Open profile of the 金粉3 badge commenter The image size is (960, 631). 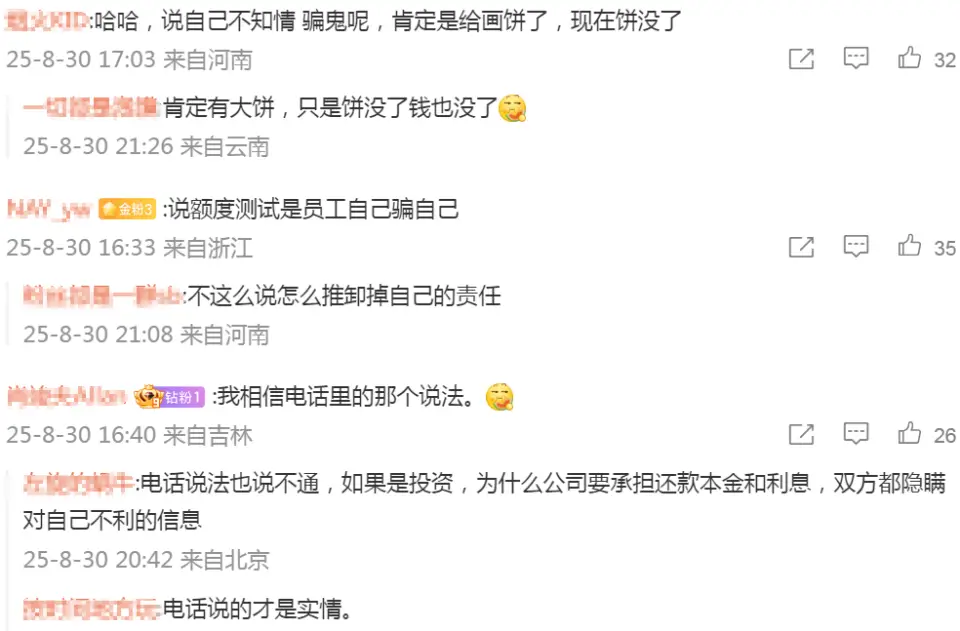(48, 209)
